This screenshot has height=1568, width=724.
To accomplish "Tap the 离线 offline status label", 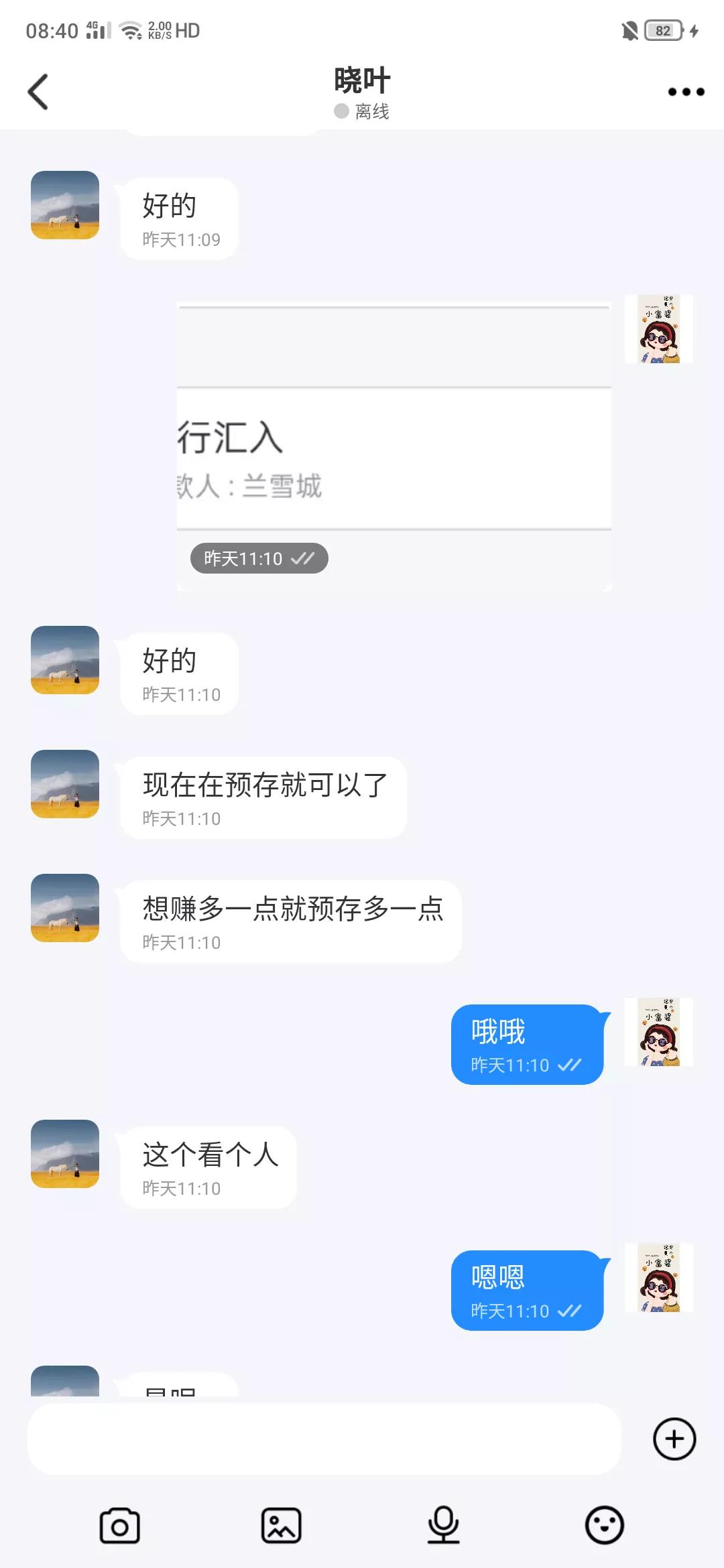I will point(369,111).
